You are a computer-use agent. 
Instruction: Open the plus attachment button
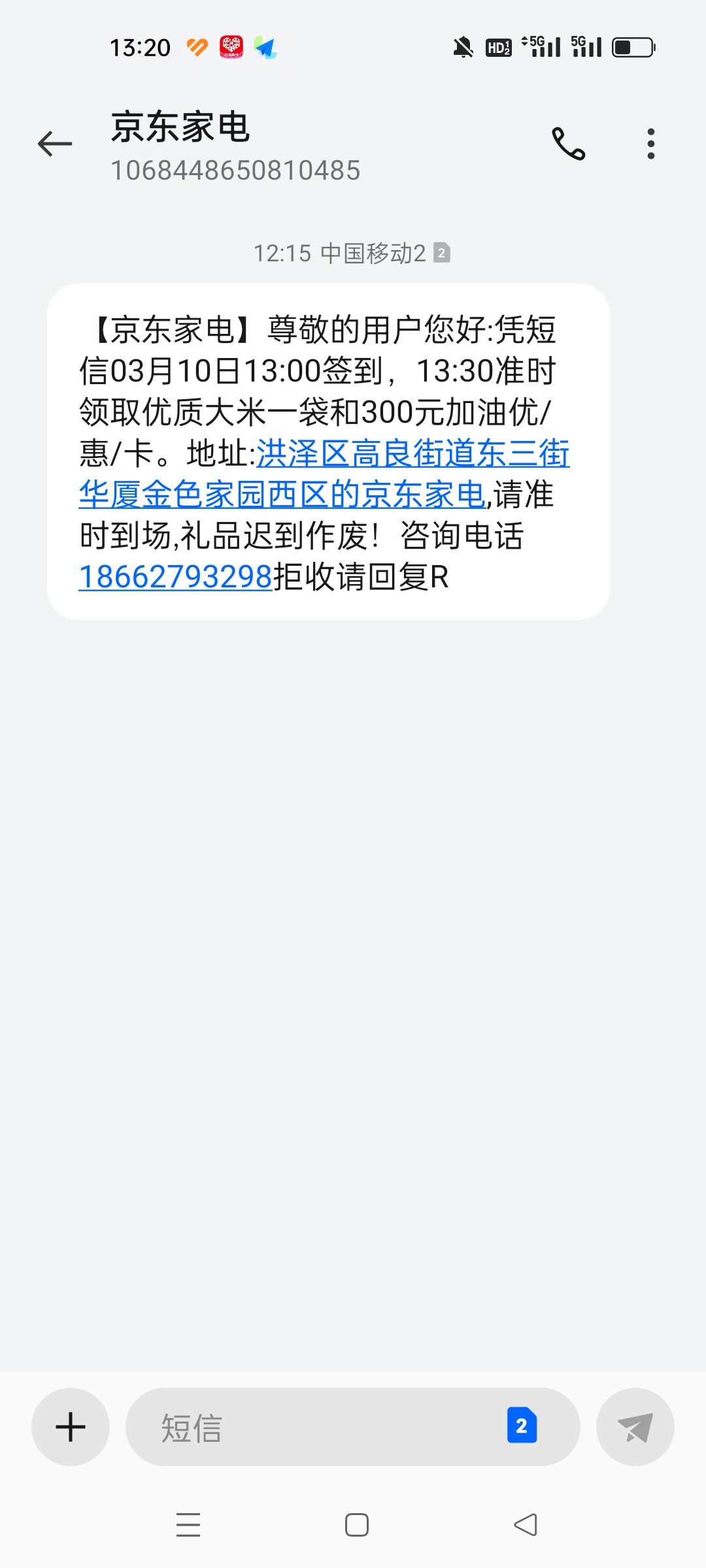pyautogui.click(x=71, y=1427)
